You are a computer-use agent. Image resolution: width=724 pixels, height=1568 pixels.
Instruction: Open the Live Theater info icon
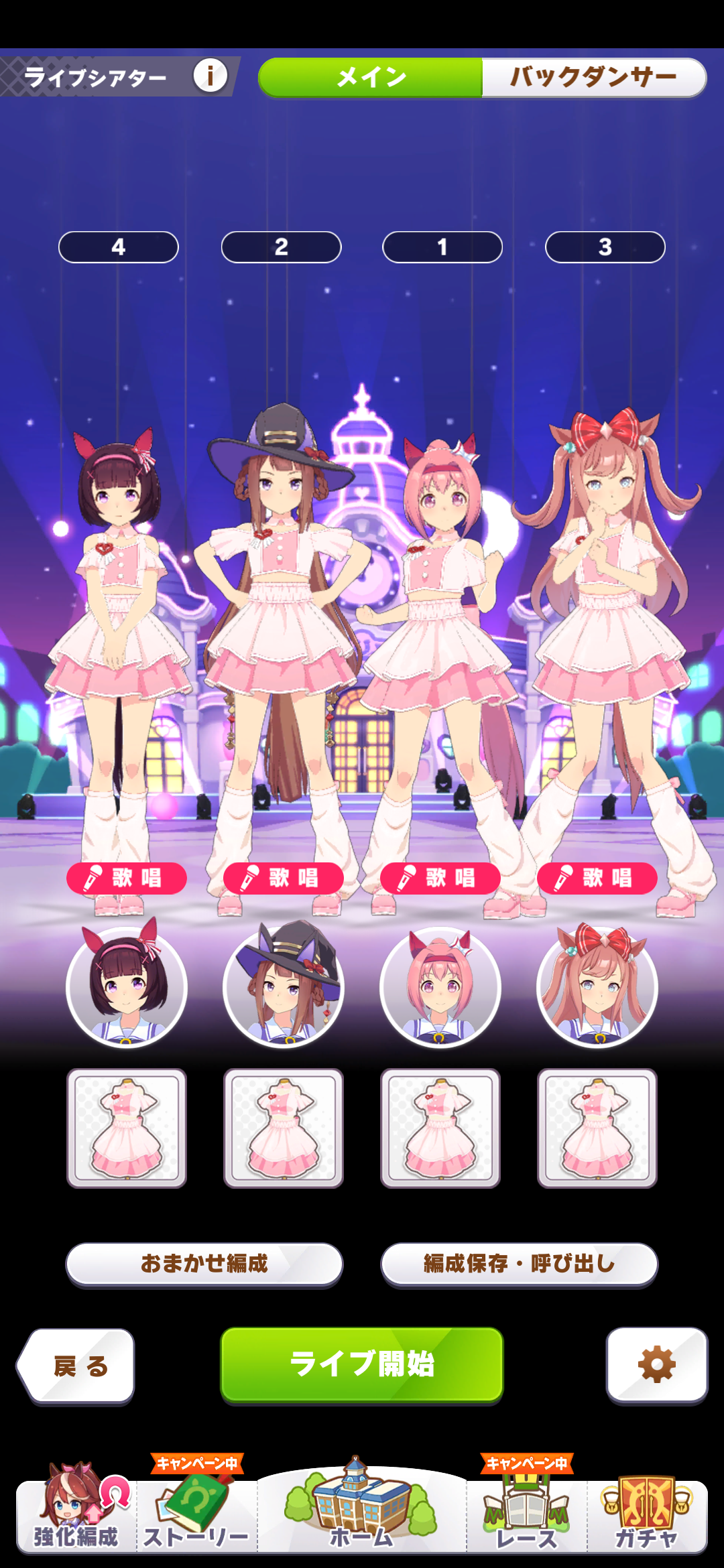point(210,76)
